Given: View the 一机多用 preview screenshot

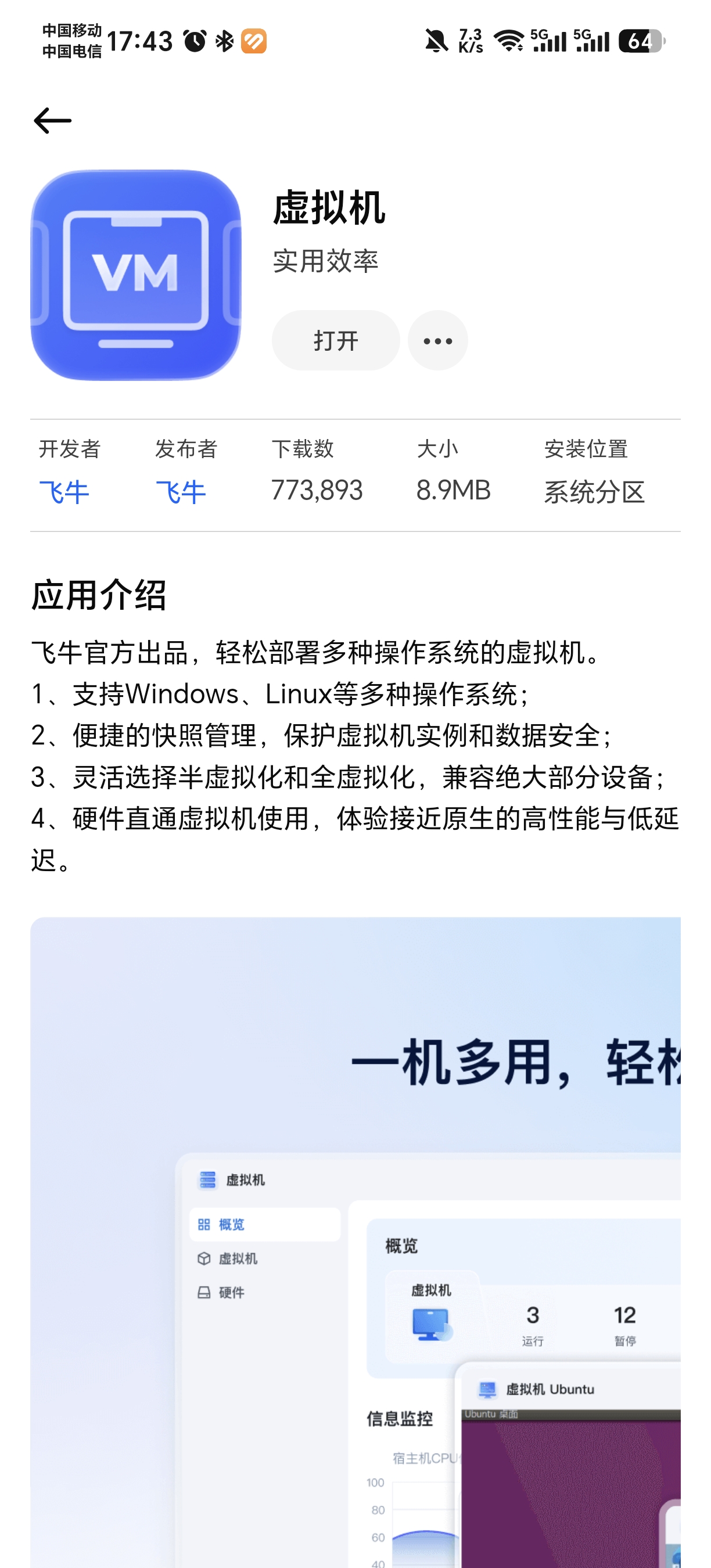Looking at the screenshot, I should tap(355, 1242).
